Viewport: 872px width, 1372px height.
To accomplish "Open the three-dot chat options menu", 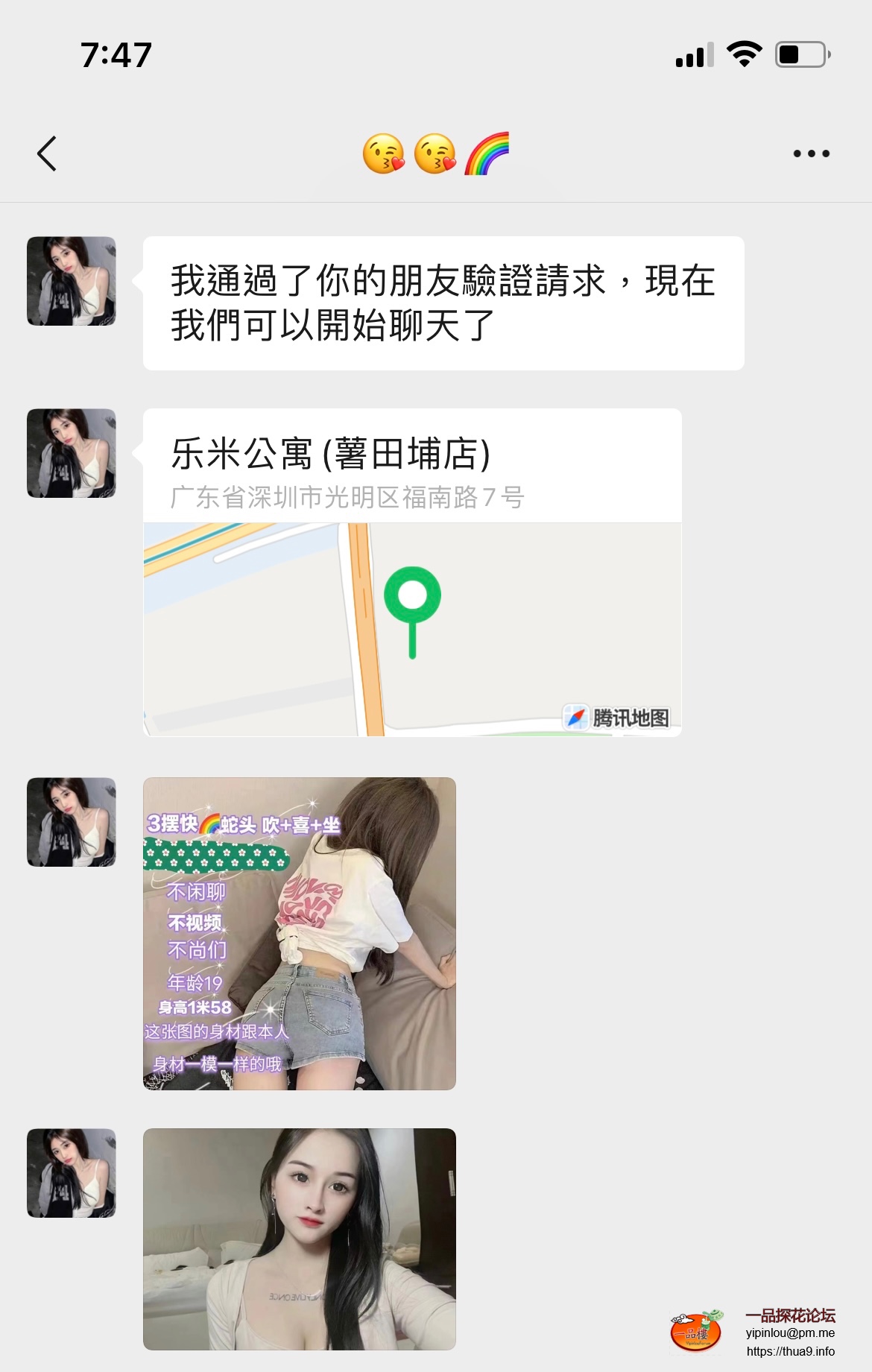I will click(x=811, y=154).
